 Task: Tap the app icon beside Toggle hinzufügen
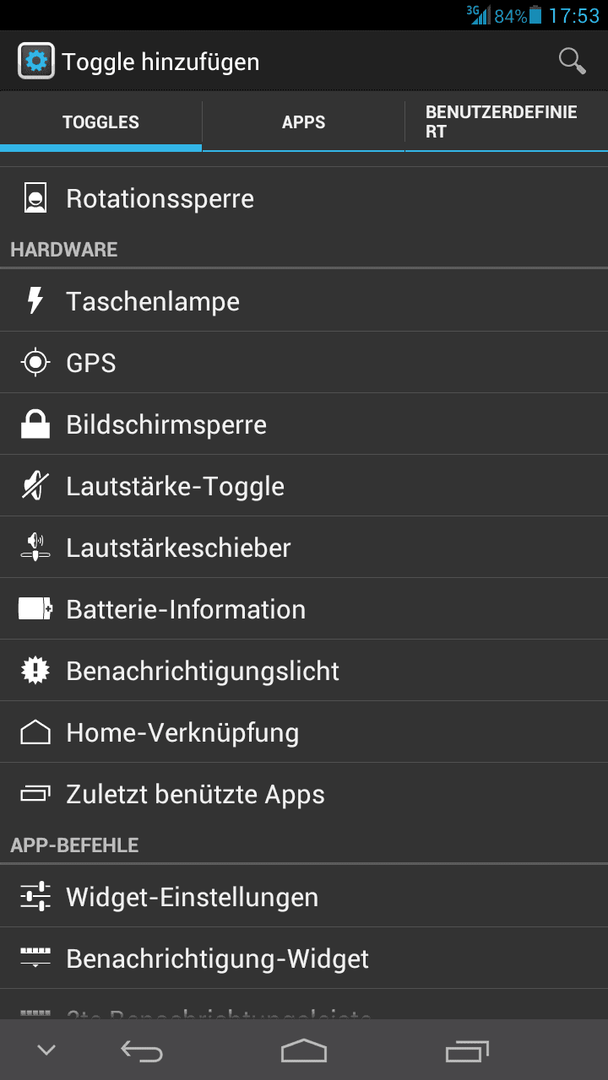[36, 61]
